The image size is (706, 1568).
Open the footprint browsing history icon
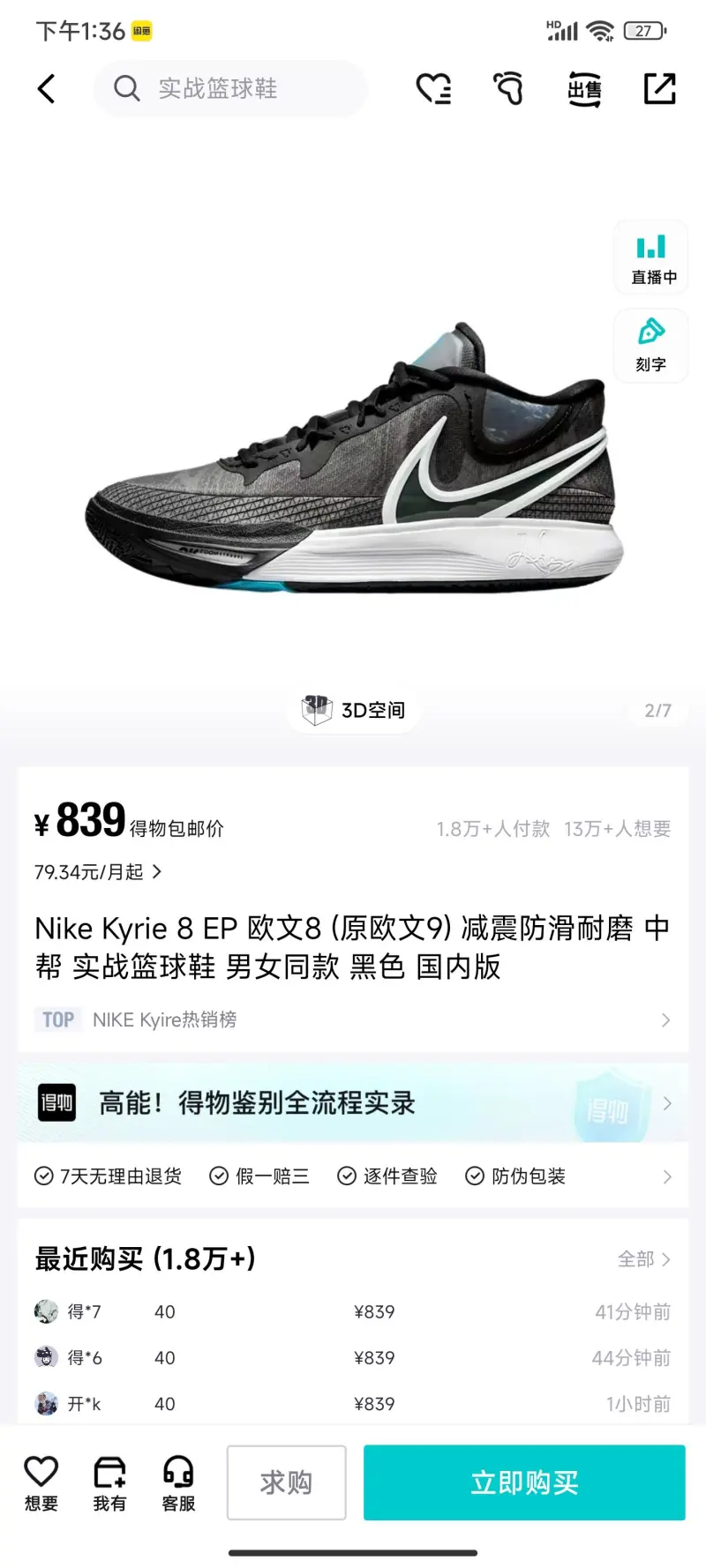(508, 88)
